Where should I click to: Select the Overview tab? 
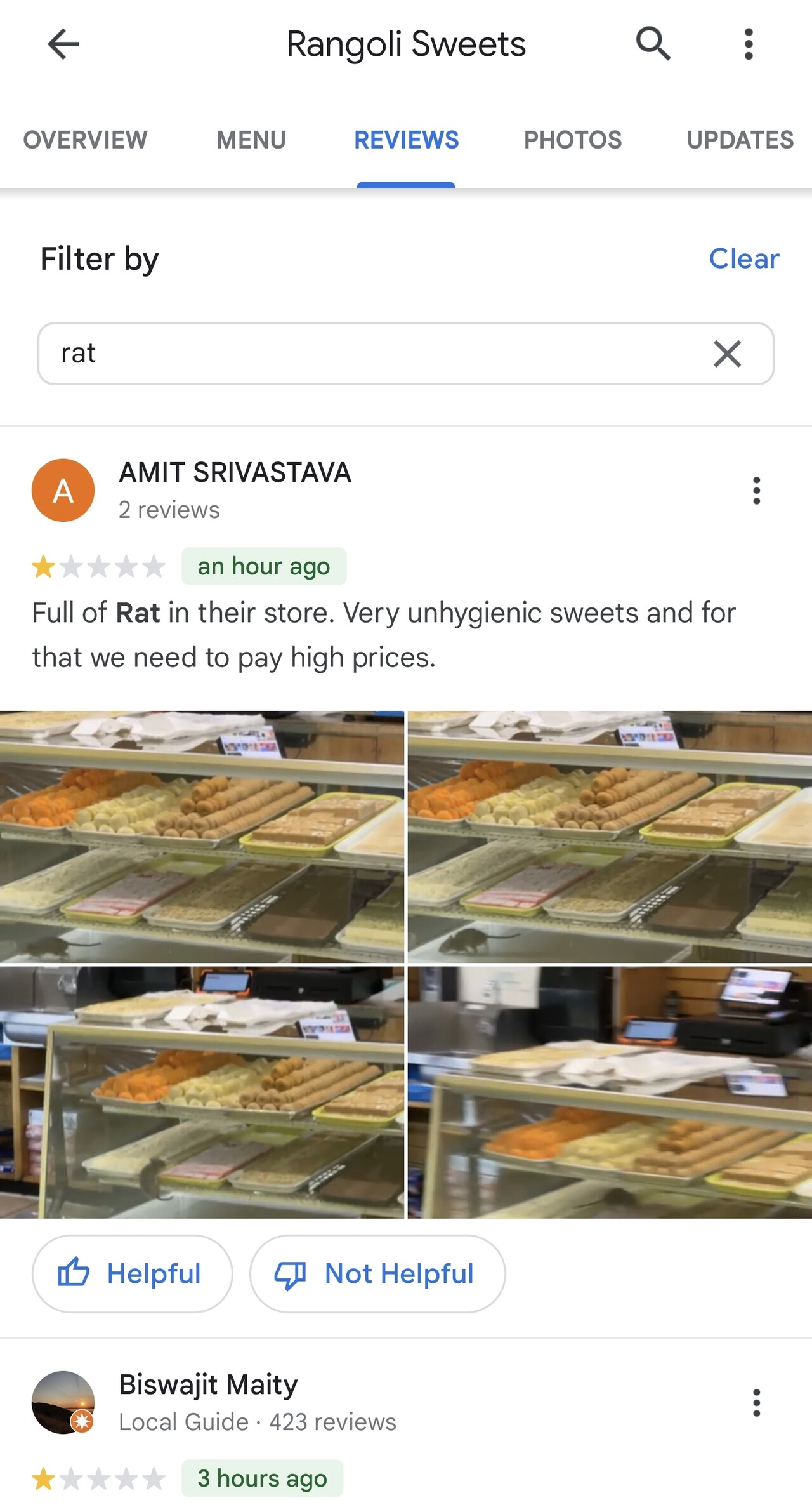tap(85, 140)
